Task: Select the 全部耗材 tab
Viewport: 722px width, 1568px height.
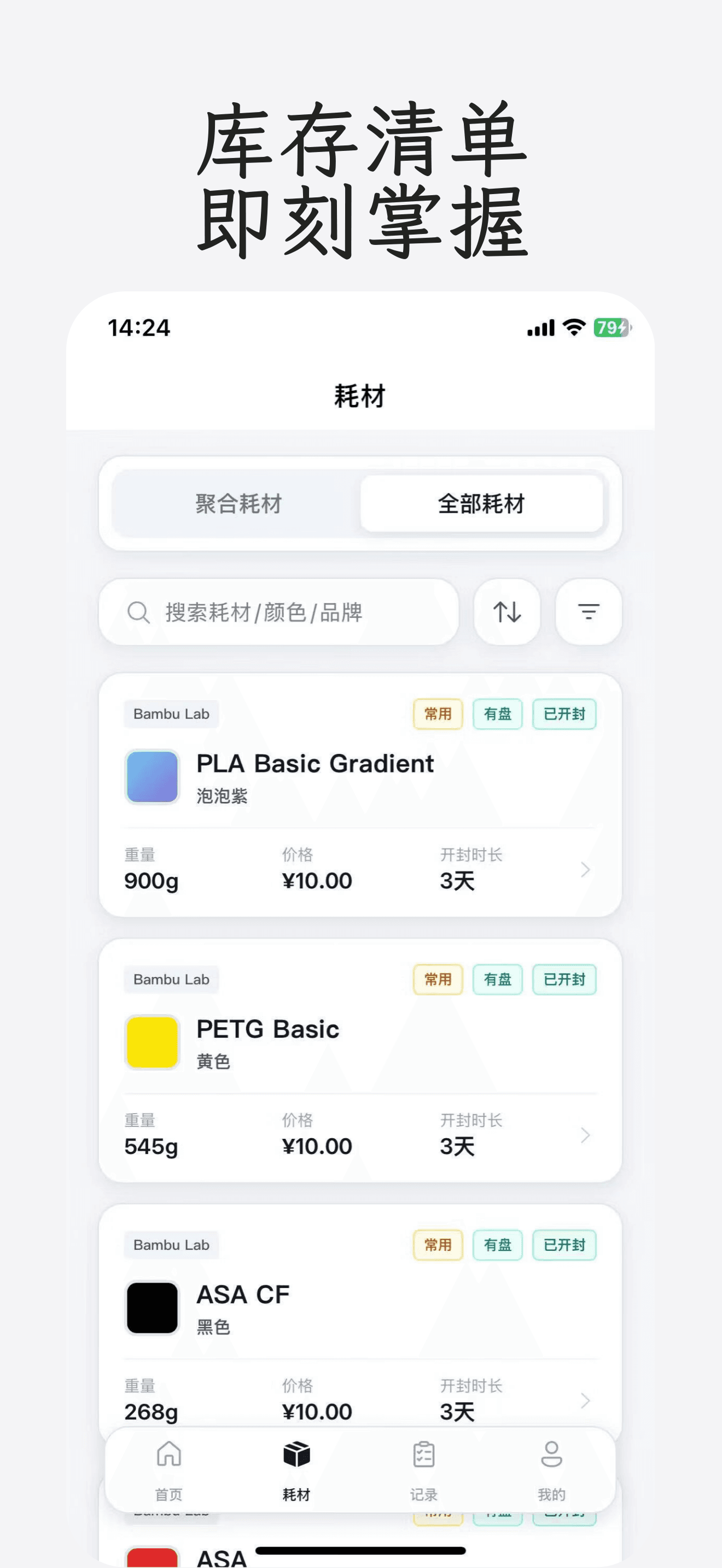Action: 483,504
